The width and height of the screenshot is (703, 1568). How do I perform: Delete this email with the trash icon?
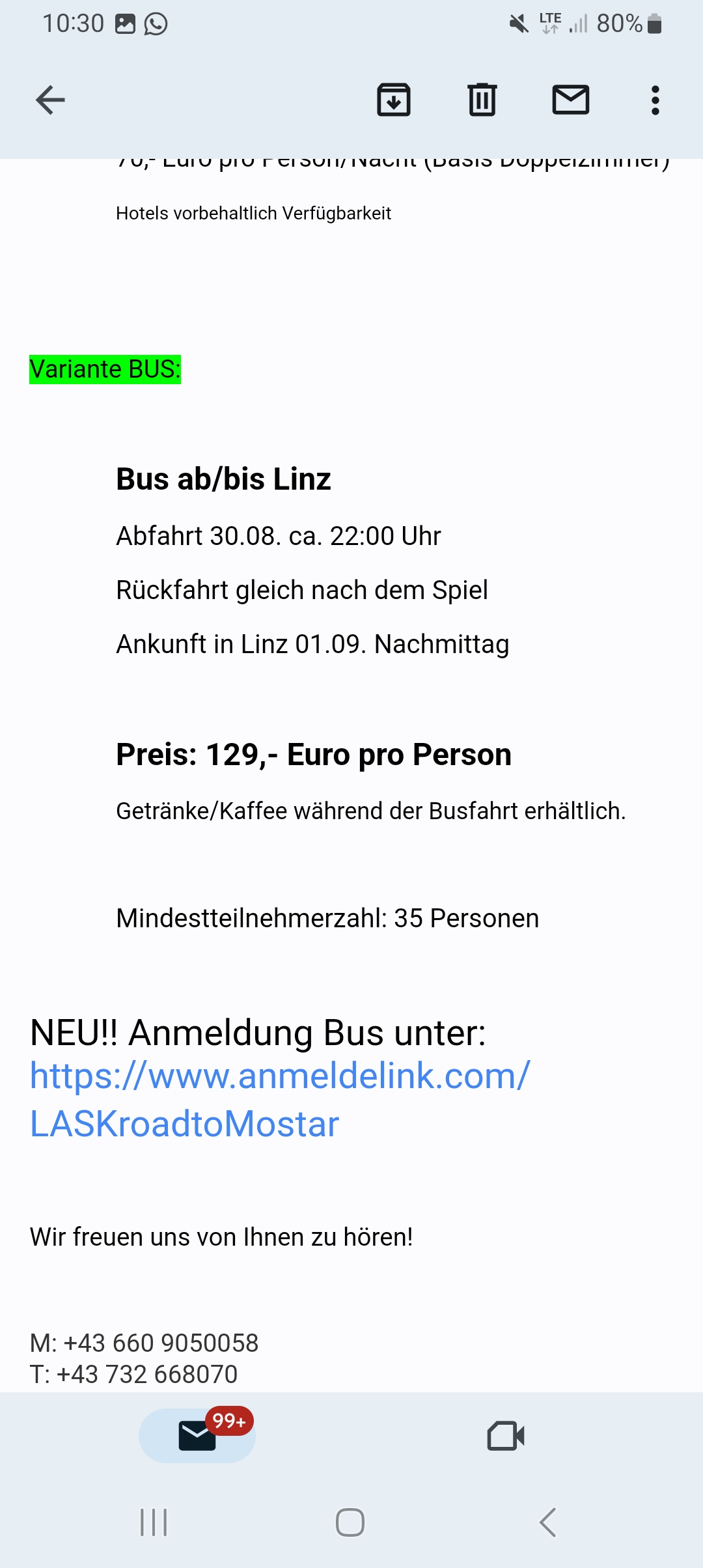(482, 100)
